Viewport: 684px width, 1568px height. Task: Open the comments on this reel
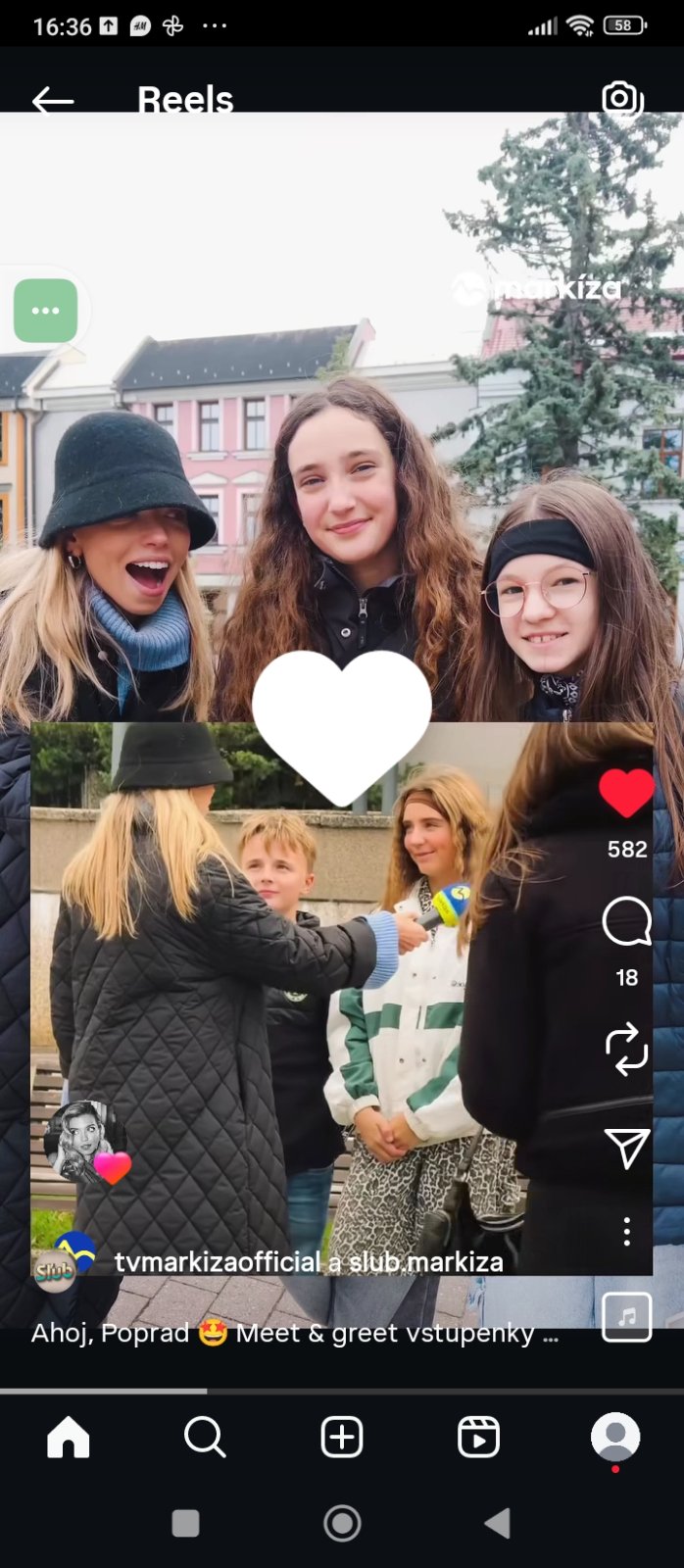626,921
